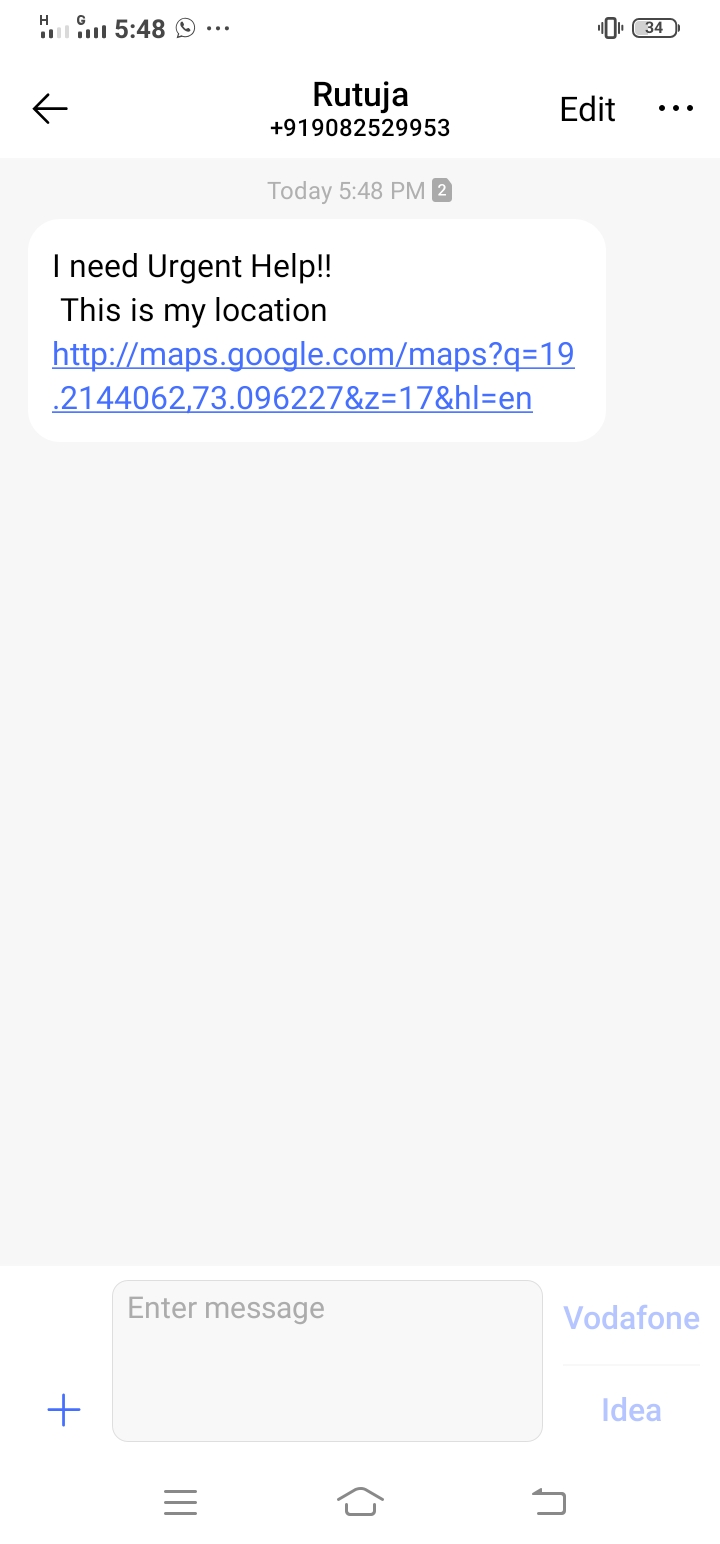
Task: Send via Idea SIM
Action: pyautogui.click(x=631, y=1410)
